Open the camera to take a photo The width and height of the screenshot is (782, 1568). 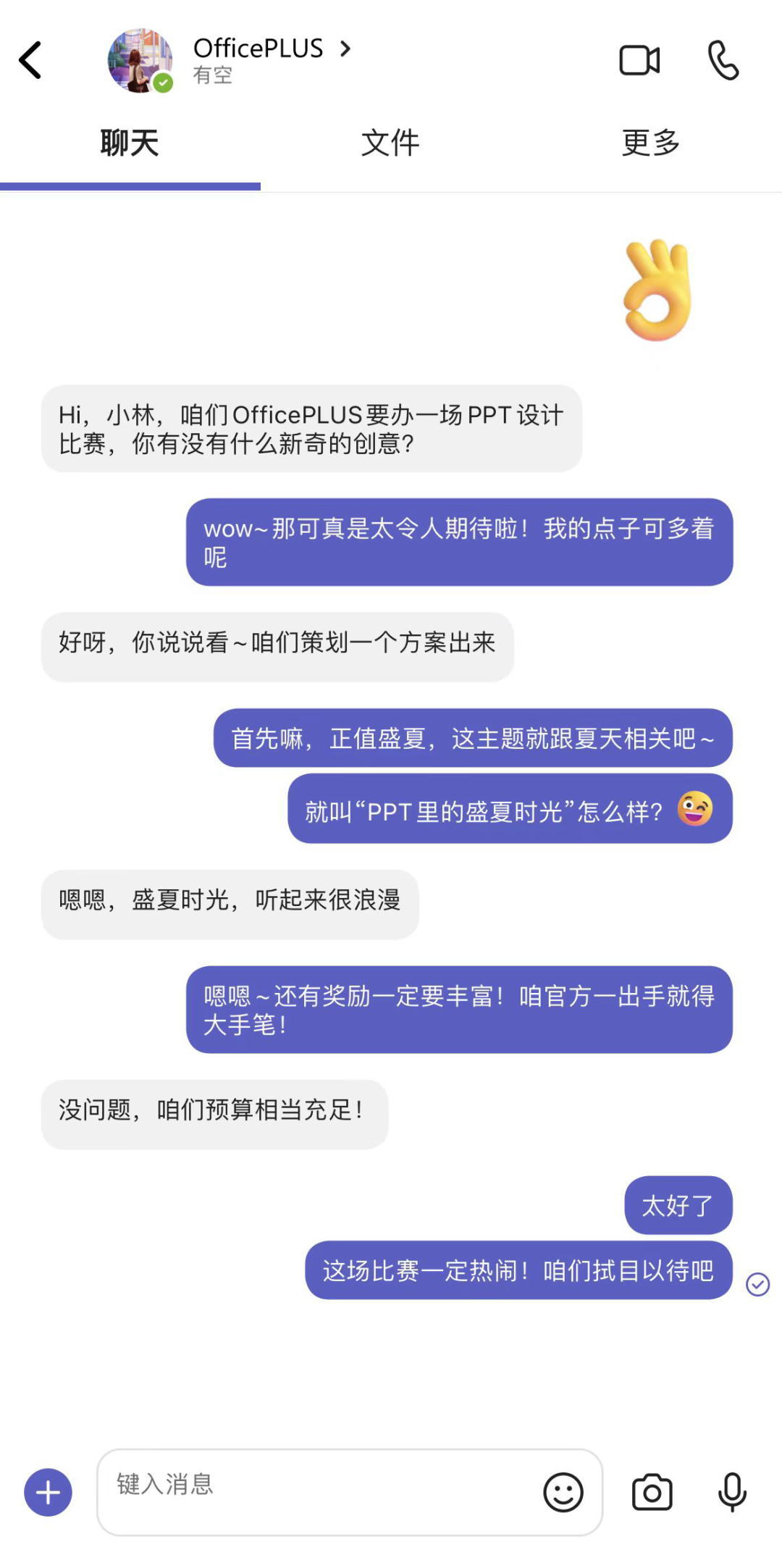(652, 1493)
